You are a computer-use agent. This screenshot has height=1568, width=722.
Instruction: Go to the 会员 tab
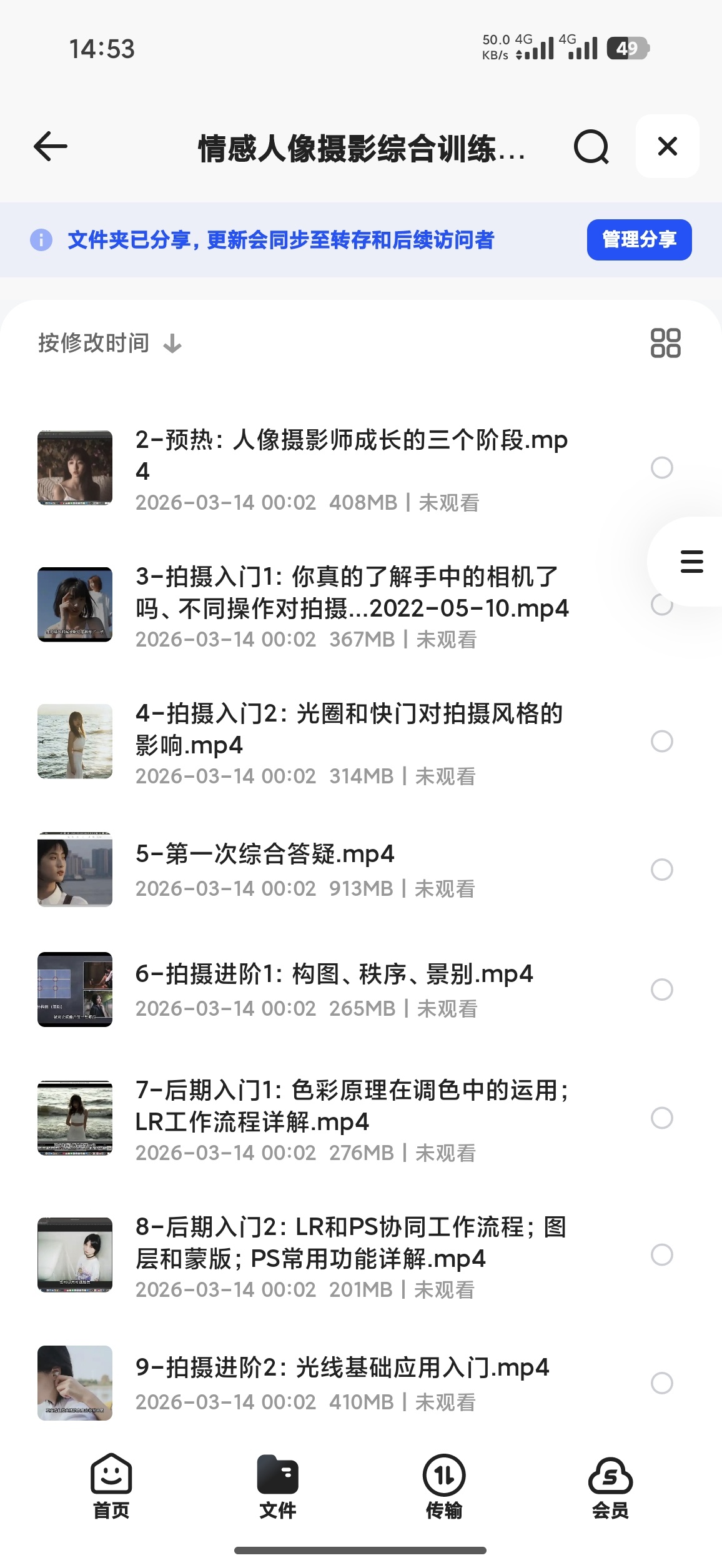(610, 1487)
